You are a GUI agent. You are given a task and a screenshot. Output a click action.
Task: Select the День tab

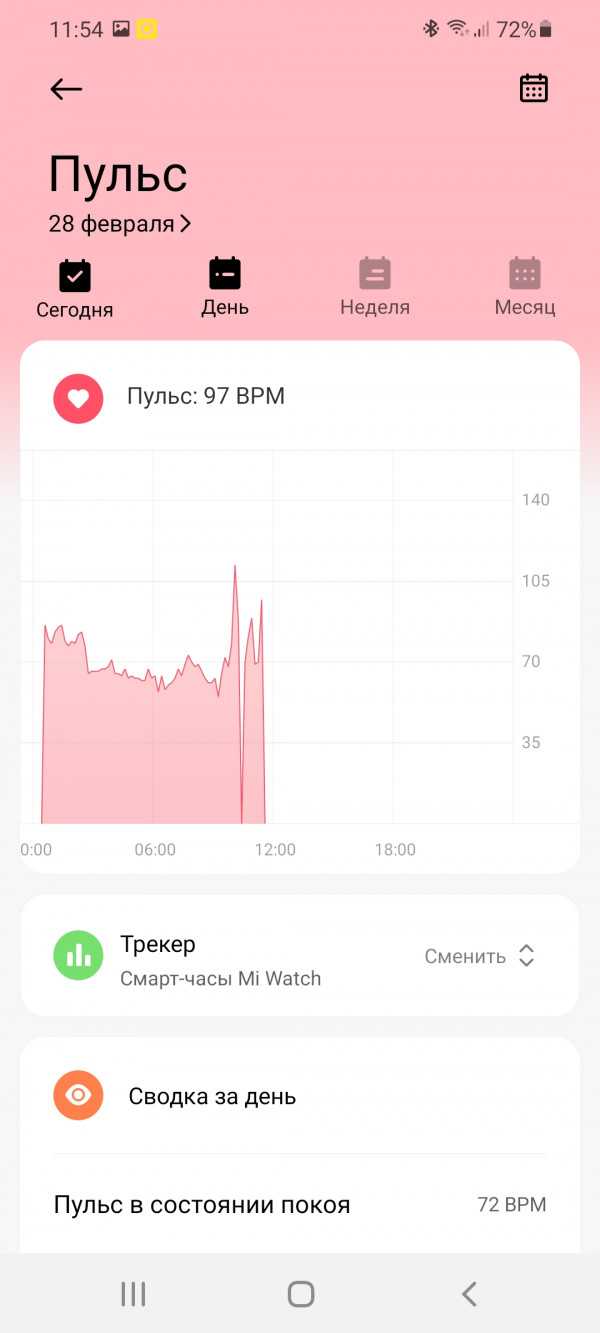tap(225, 288)
